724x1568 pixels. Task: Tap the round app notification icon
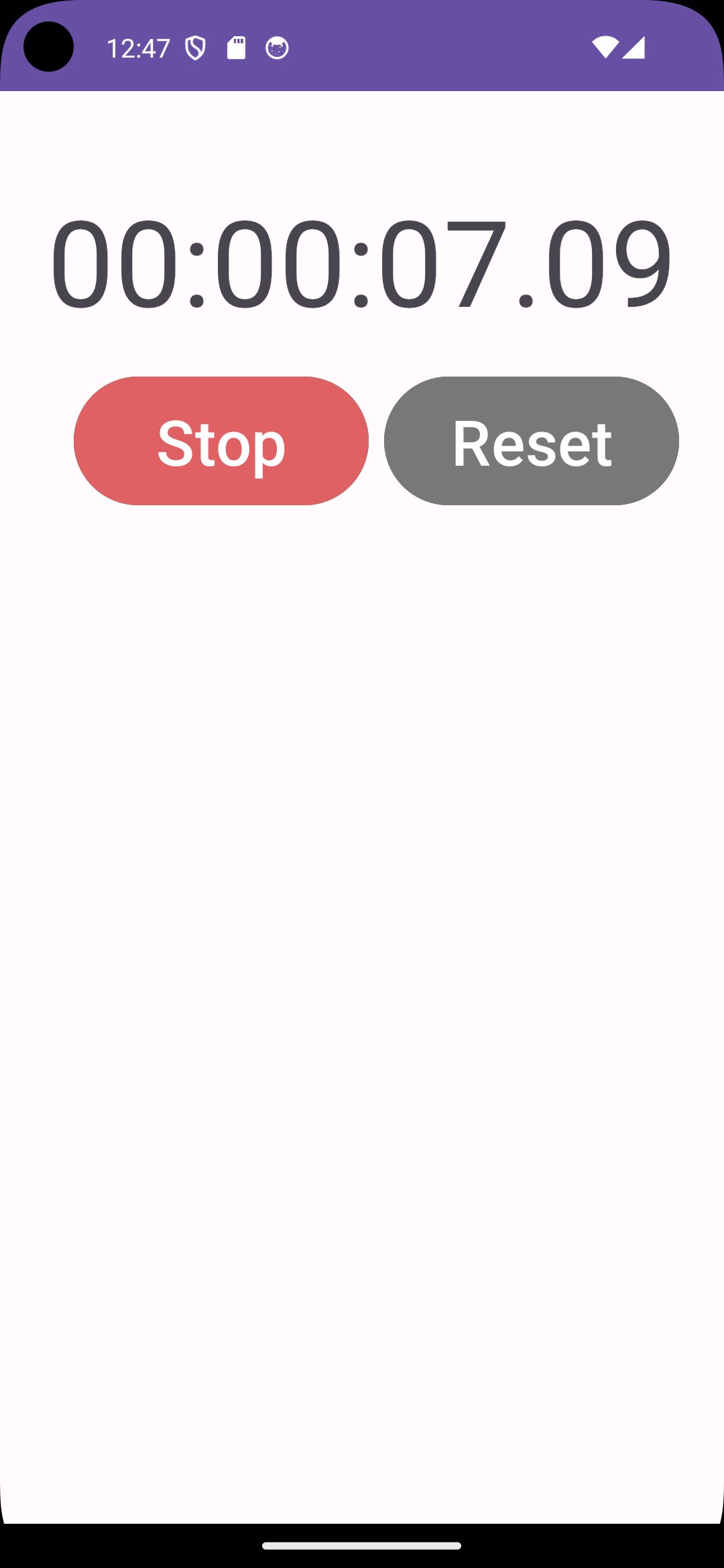276,48
